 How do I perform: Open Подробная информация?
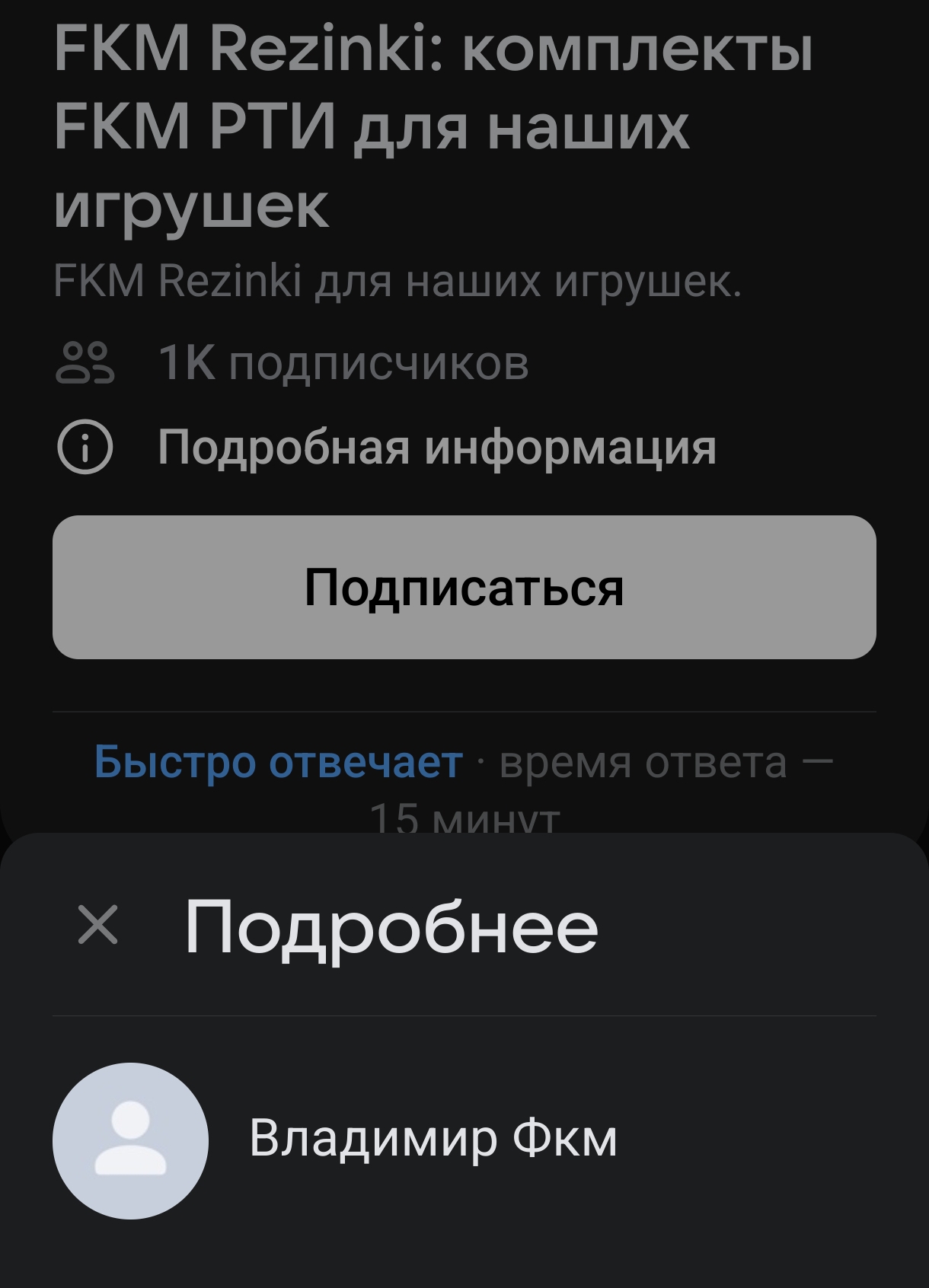coord(436,447)
